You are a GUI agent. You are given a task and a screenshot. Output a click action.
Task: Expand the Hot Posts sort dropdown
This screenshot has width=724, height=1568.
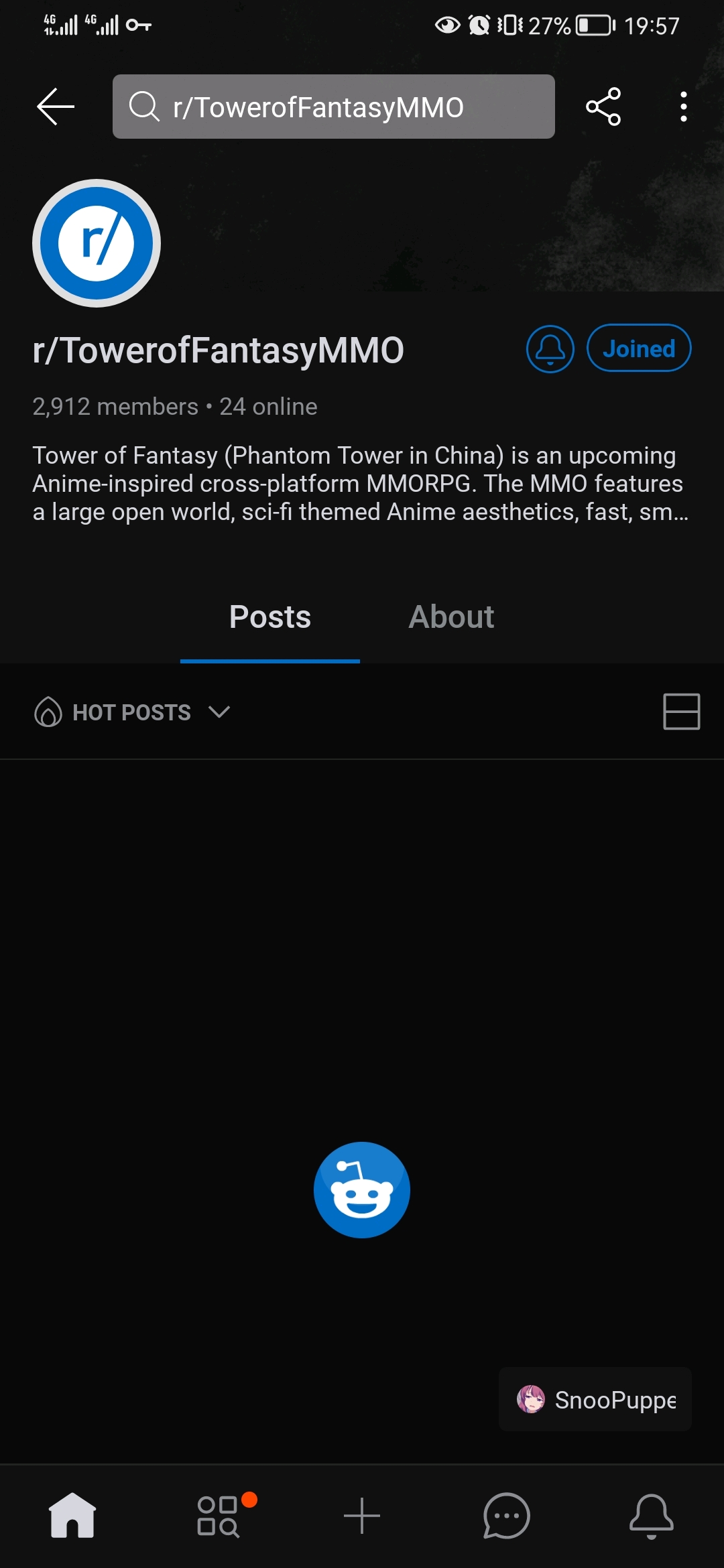132,712
